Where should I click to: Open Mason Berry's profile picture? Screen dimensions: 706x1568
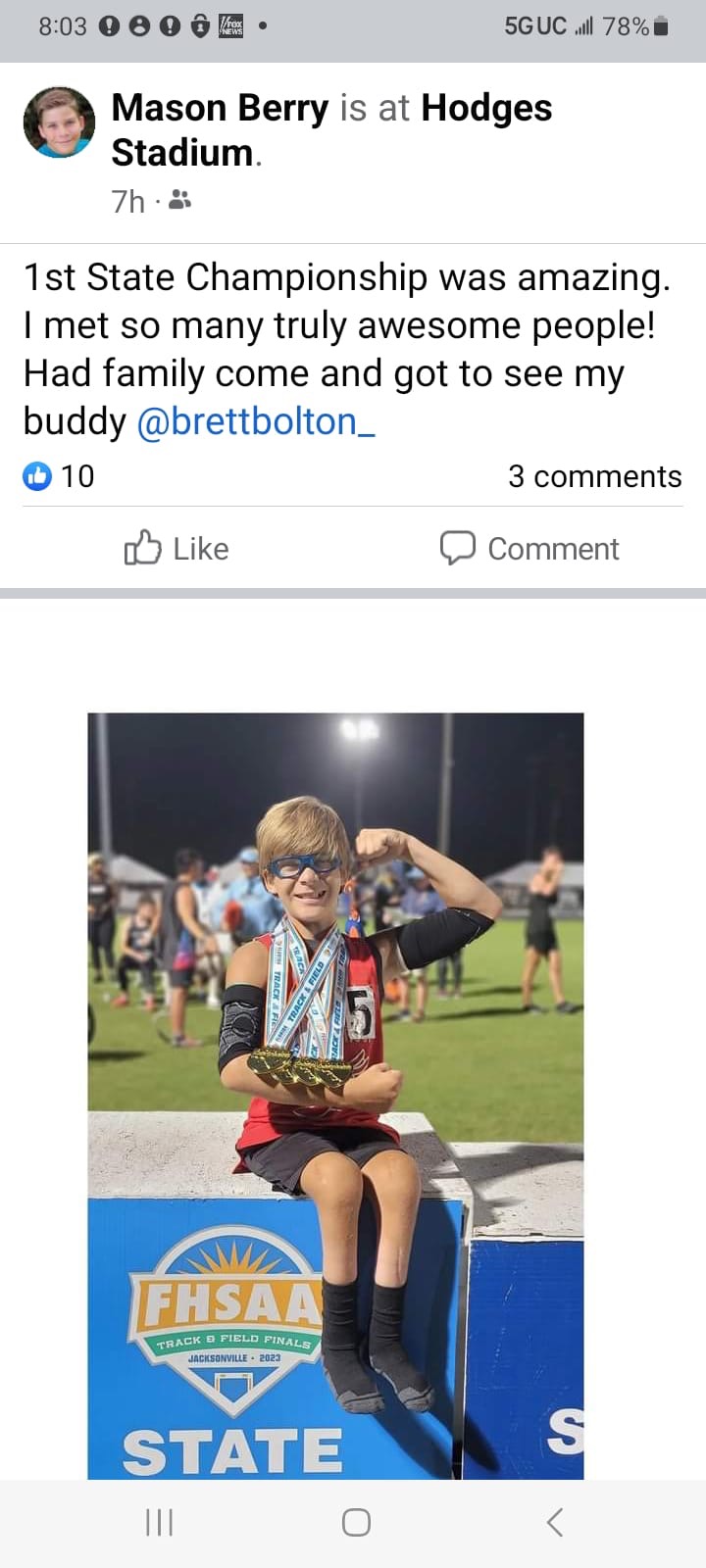59,122
